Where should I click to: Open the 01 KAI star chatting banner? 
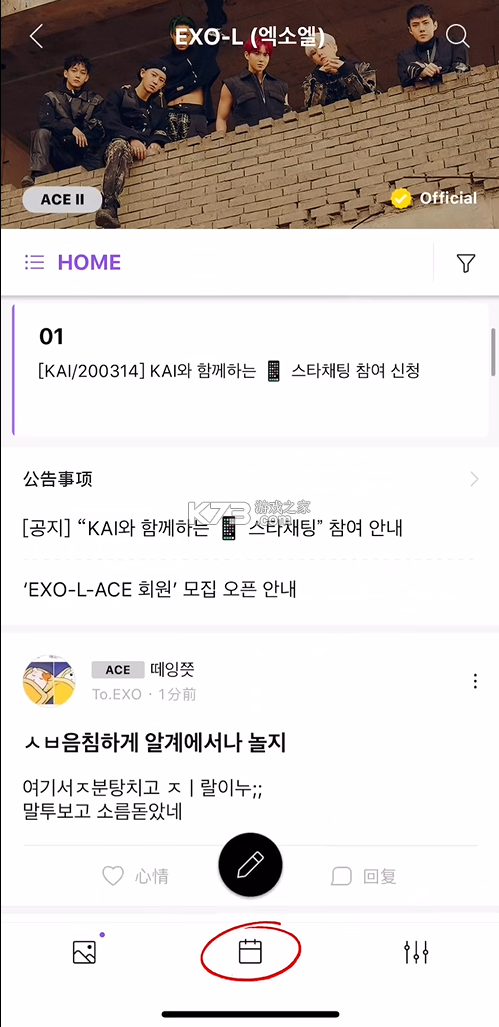(251, 369)
